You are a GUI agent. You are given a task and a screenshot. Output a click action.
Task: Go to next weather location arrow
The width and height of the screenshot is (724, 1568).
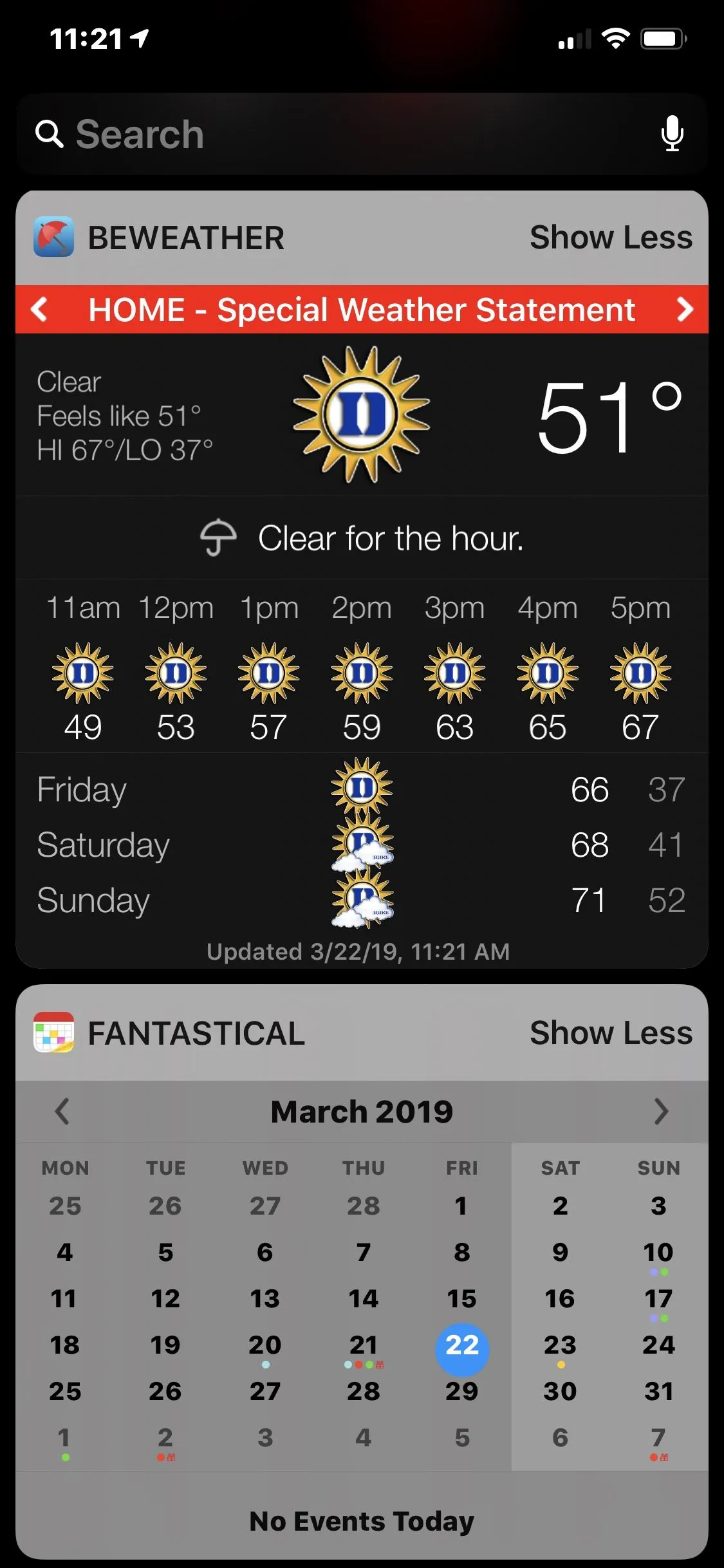point(685,310)
